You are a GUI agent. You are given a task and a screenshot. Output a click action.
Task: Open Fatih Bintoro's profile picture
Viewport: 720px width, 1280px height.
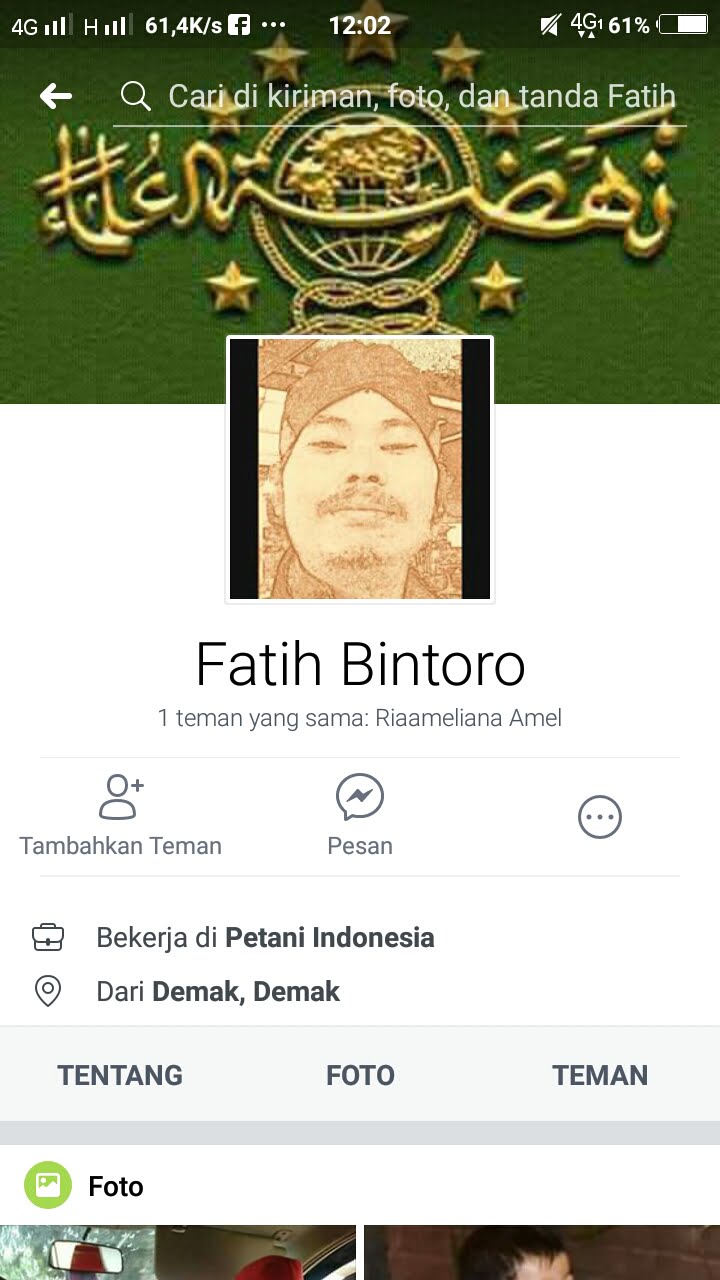[x=360, y=469]
